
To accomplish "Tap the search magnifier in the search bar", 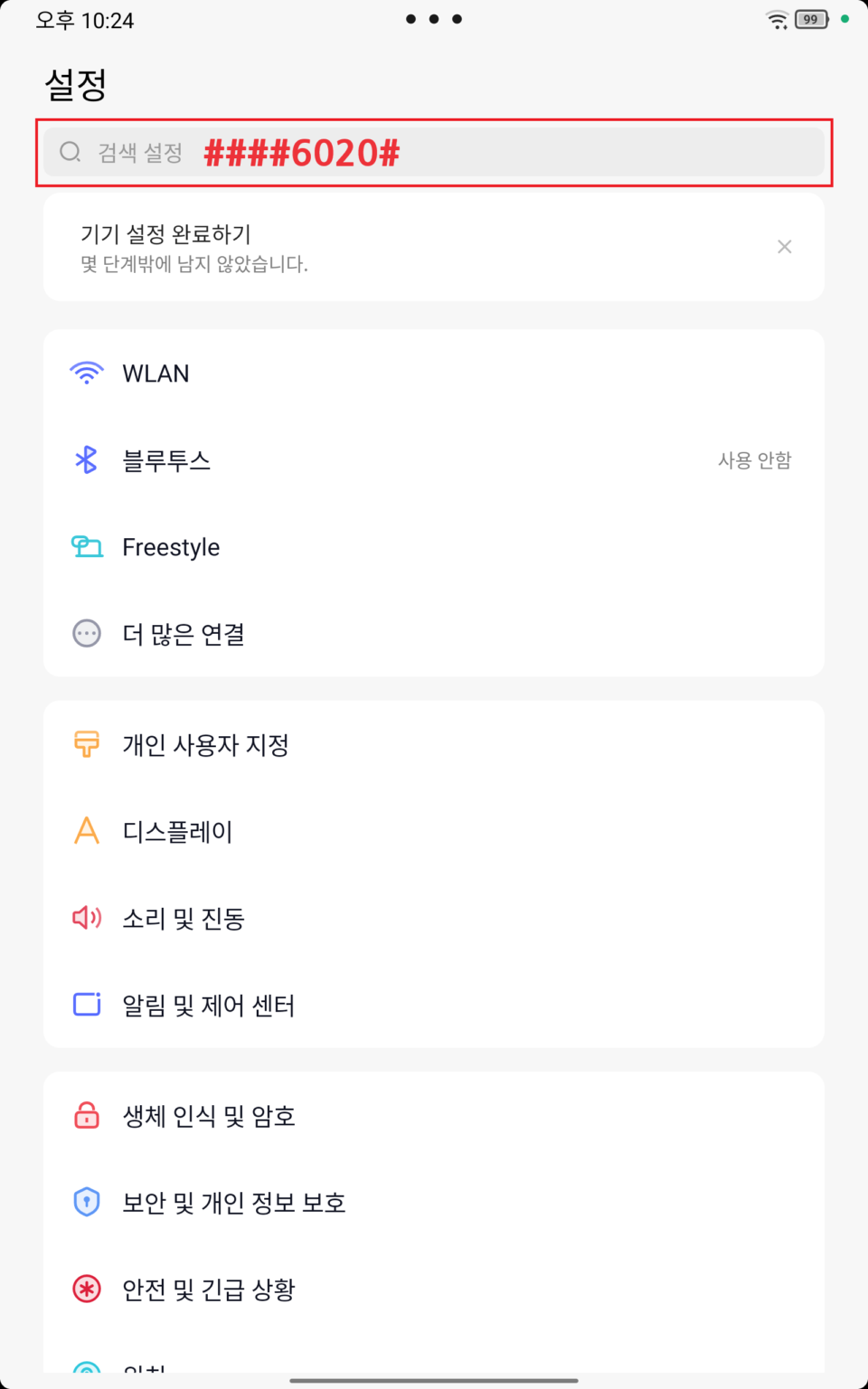I will click(x=70, y=151).
